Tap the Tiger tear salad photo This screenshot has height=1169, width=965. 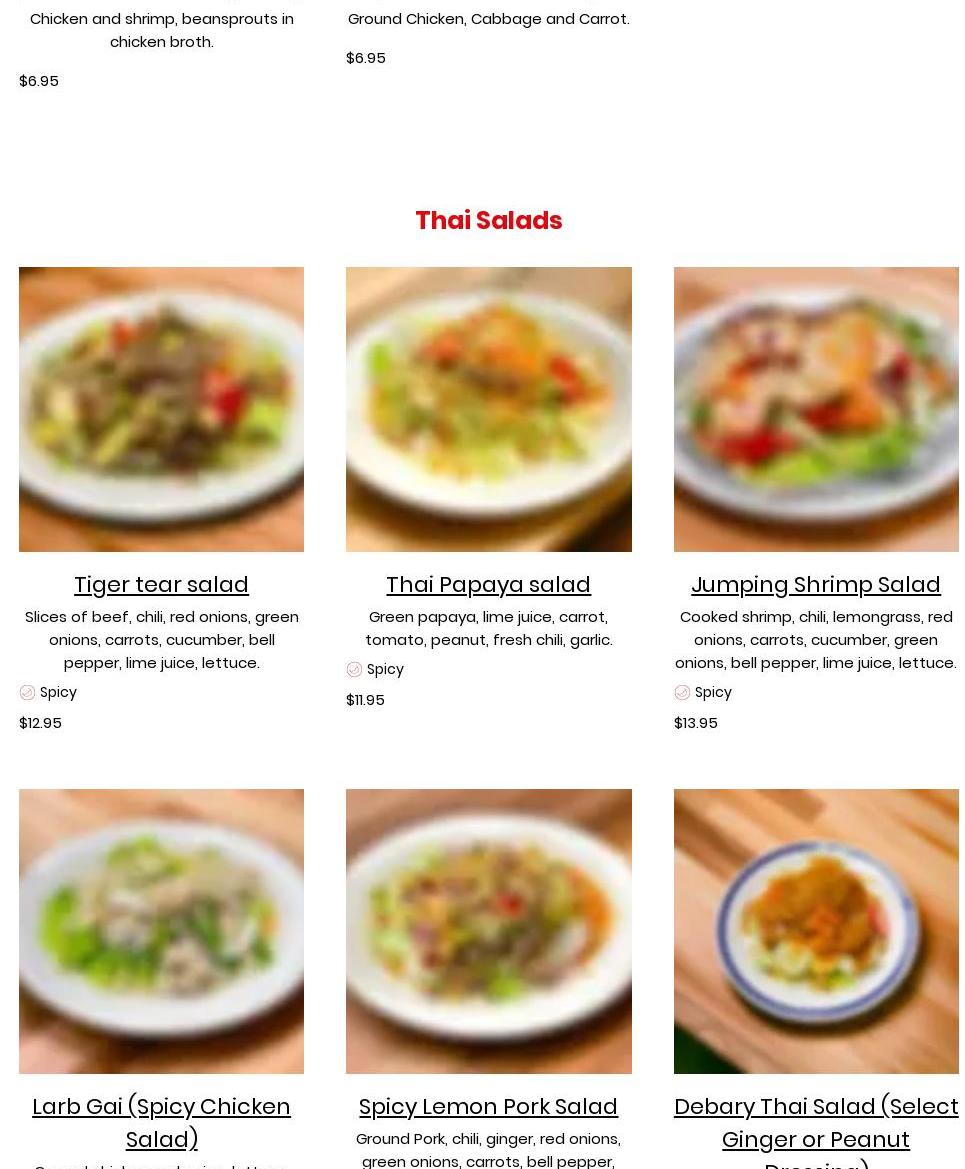tap(161, 409)
